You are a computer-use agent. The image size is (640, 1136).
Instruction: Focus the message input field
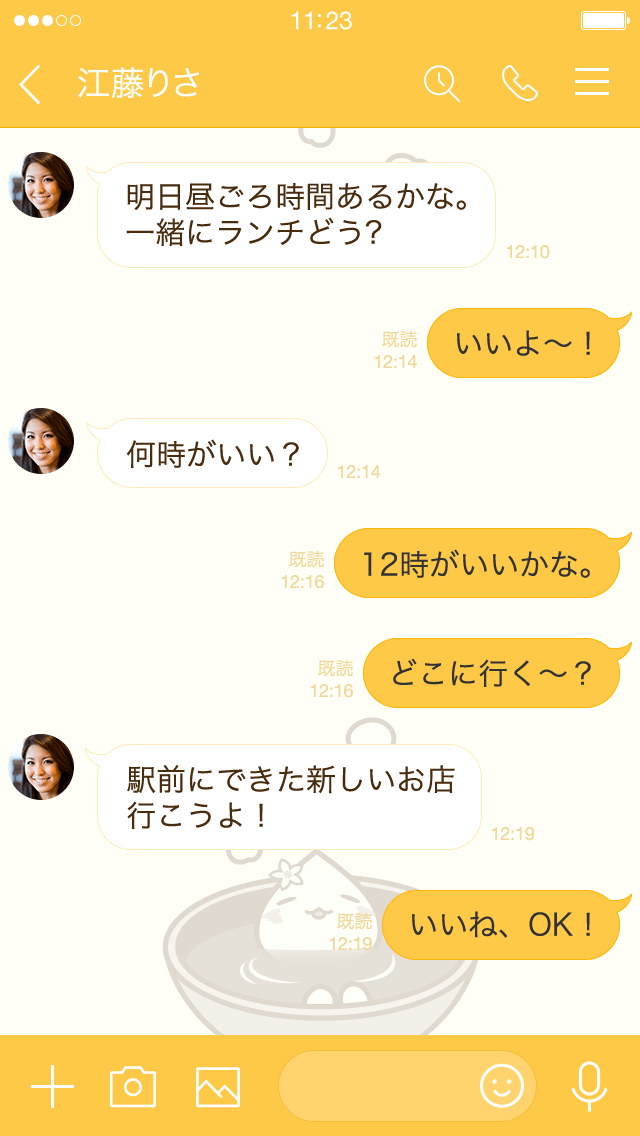click(x=380, y=1086)
